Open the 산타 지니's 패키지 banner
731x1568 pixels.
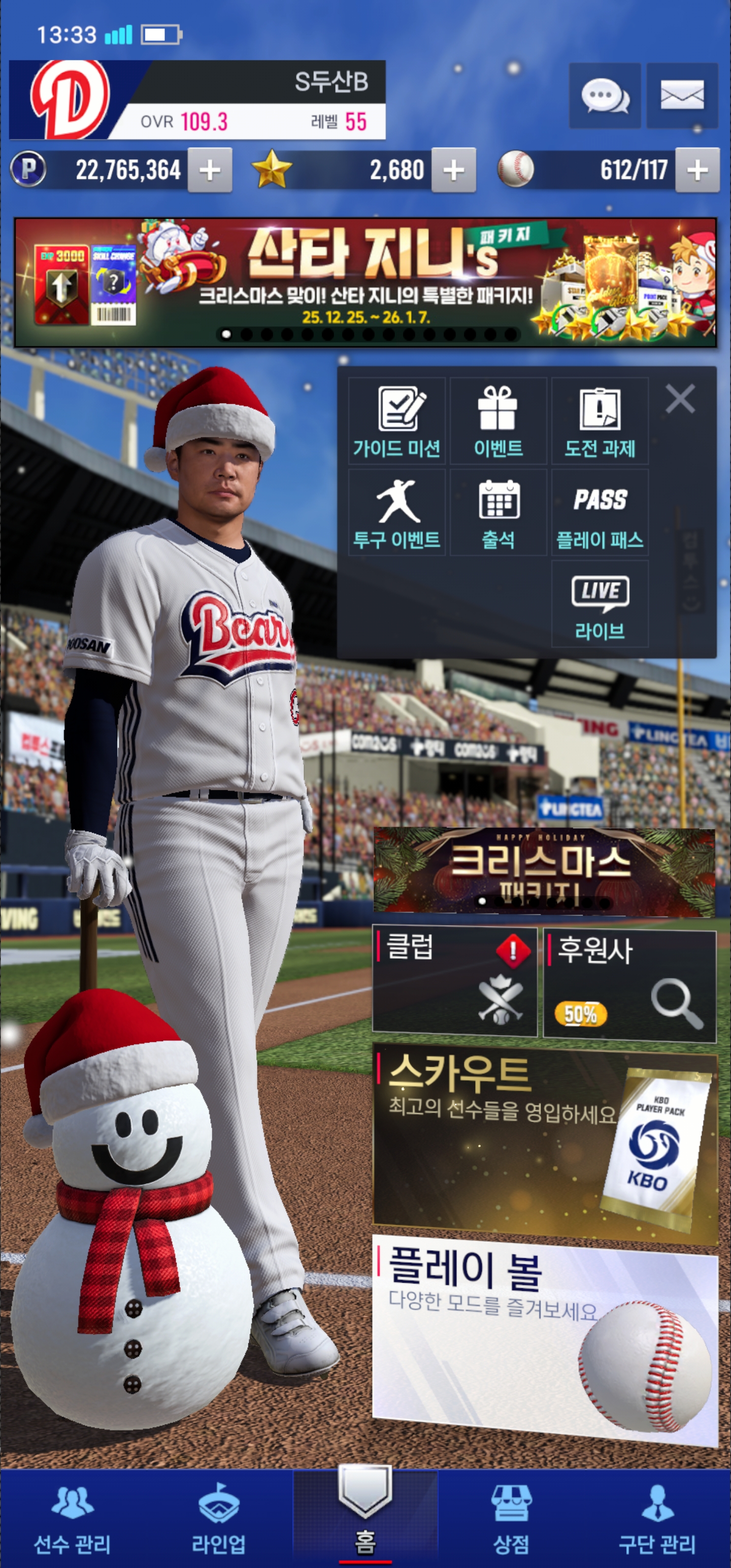pos(365,282)
